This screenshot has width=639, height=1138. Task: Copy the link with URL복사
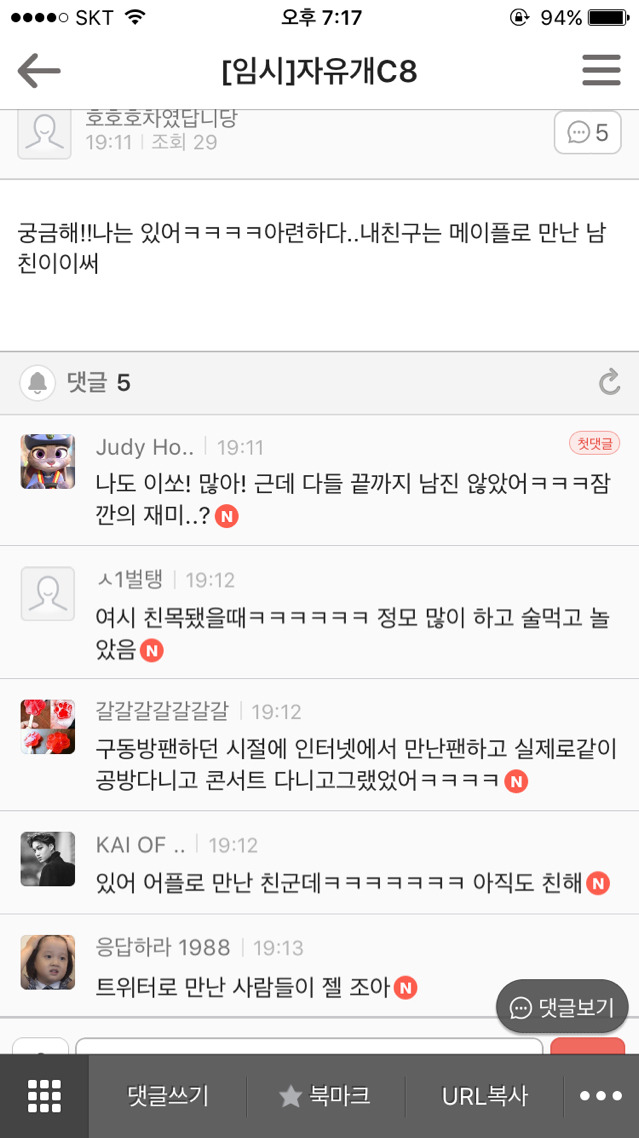click(x=485, y=1096)
